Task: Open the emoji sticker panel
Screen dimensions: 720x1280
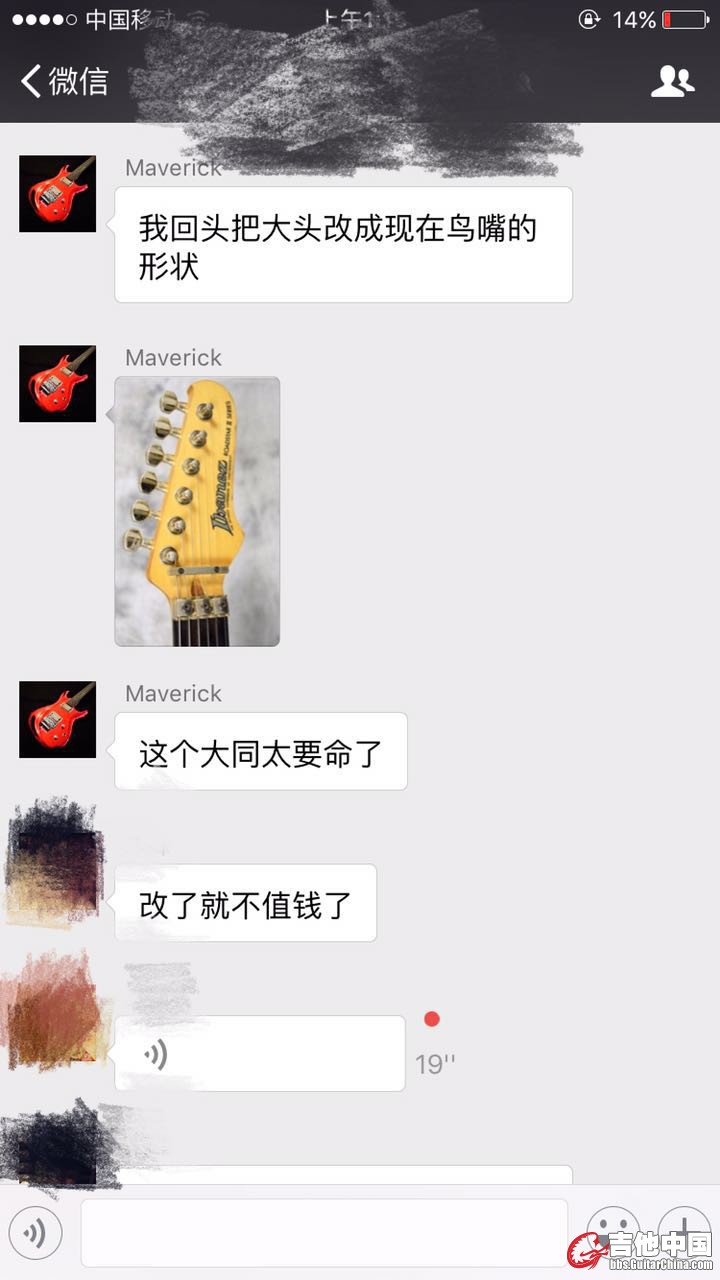Action: [x=612, y=1230]
